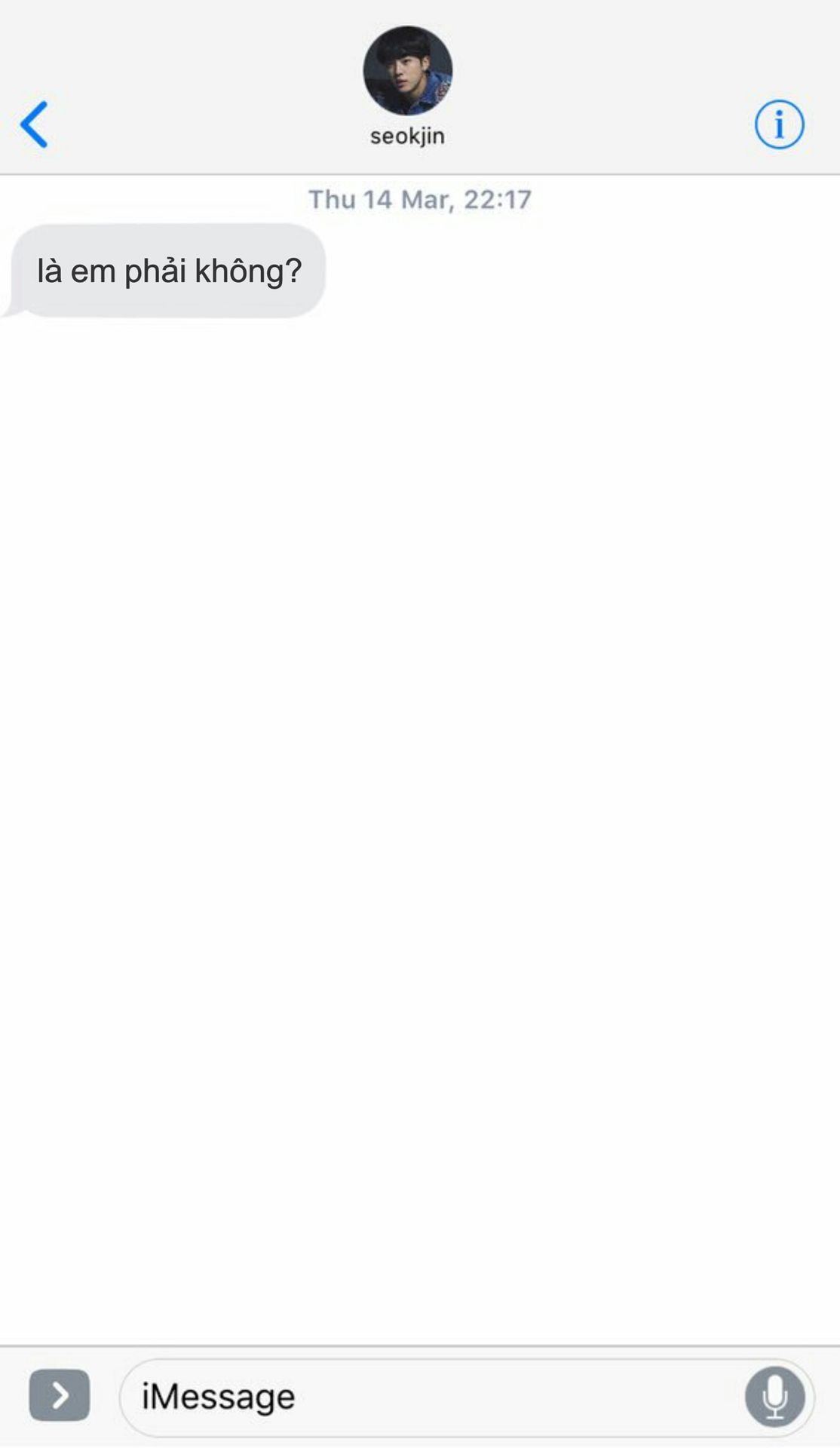This screenshot has height=1448, width=840.
Task: Open seokjin's contact profile picture
Action: (407, 71)
